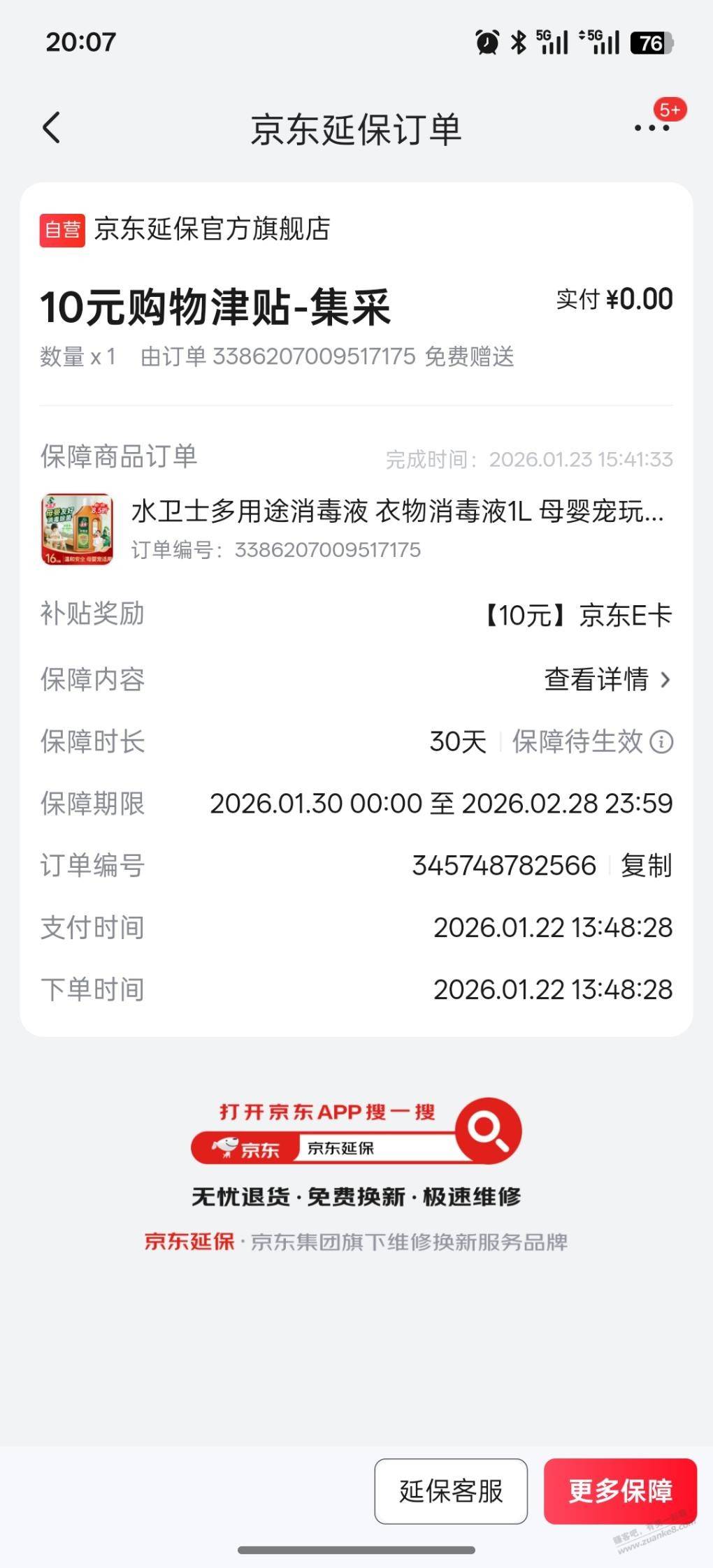The image size is (713, 1568).
Task: Contact 延保客服 support
Action: (451, 1490)
